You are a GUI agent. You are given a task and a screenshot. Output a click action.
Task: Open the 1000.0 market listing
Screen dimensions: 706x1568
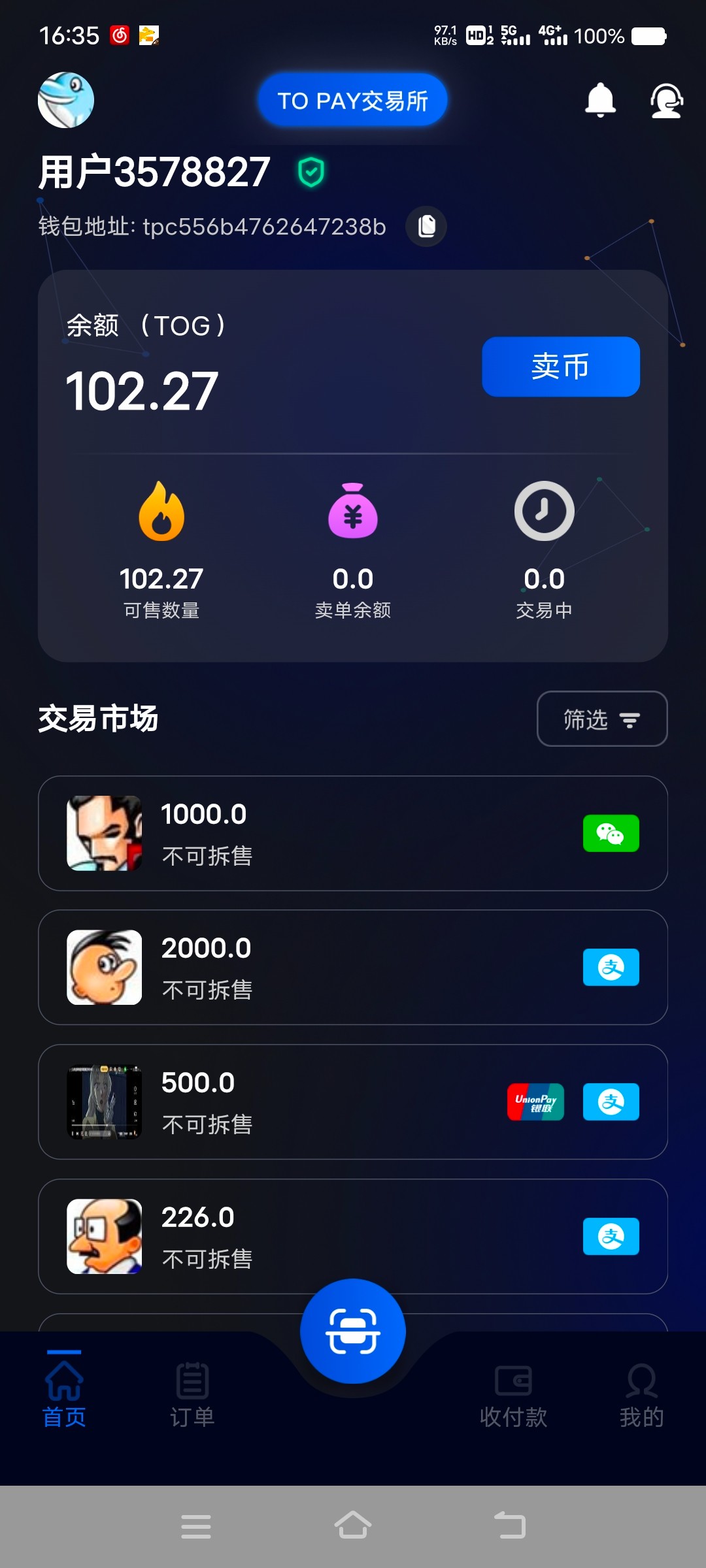353,834
